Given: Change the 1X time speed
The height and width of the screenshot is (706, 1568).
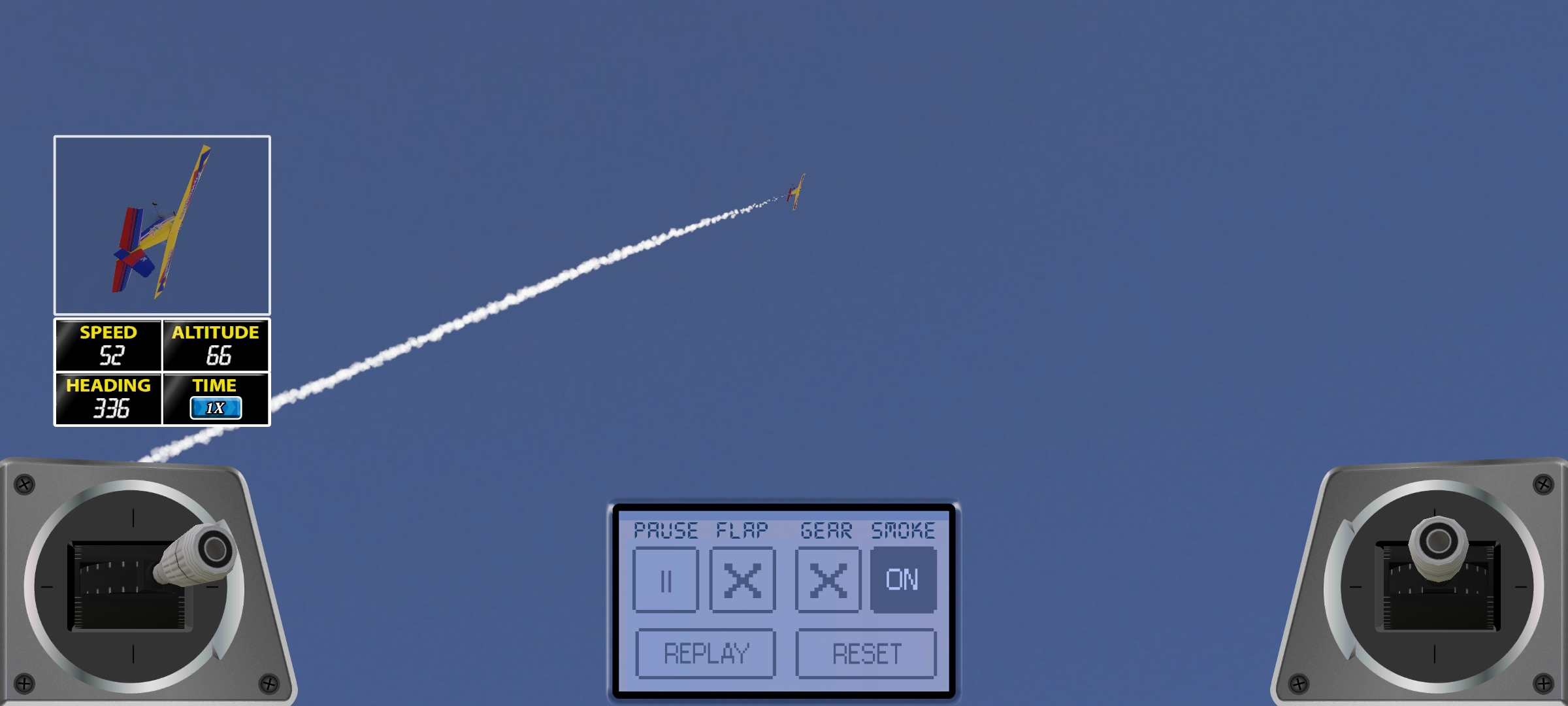Looking at the screenshot, I should coord(216,408).
